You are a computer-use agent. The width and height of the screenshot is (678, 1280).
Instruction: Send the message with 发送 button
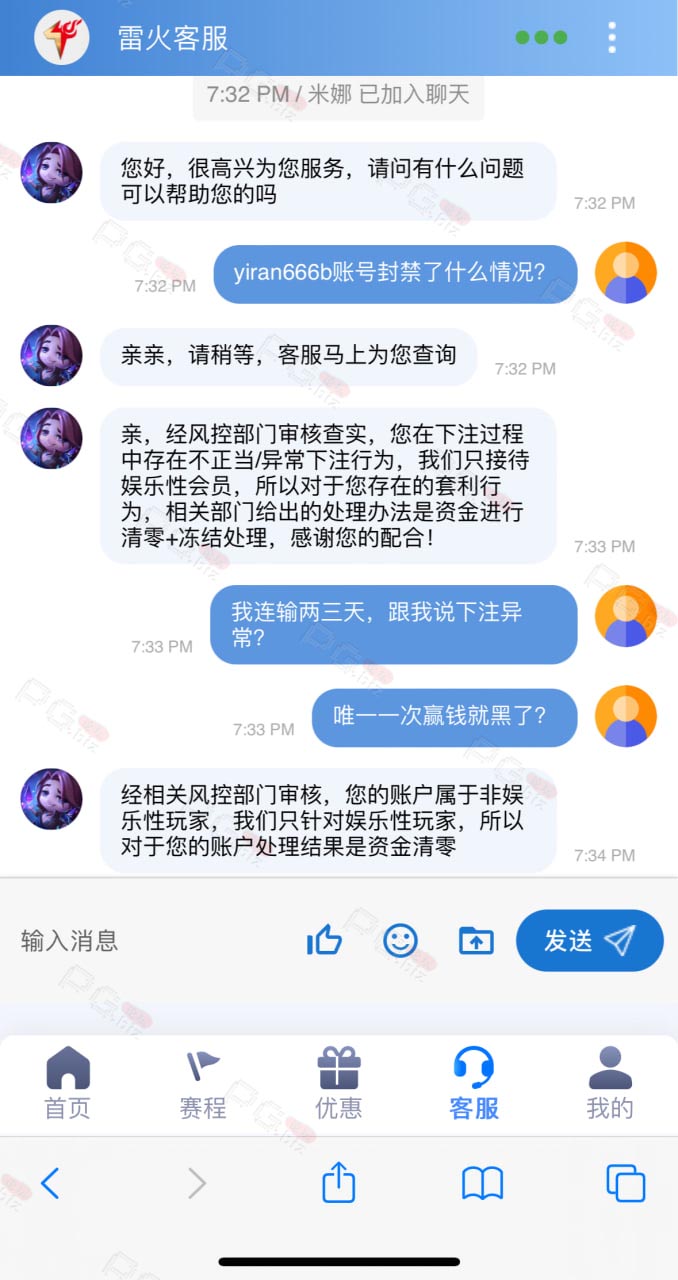590,940
